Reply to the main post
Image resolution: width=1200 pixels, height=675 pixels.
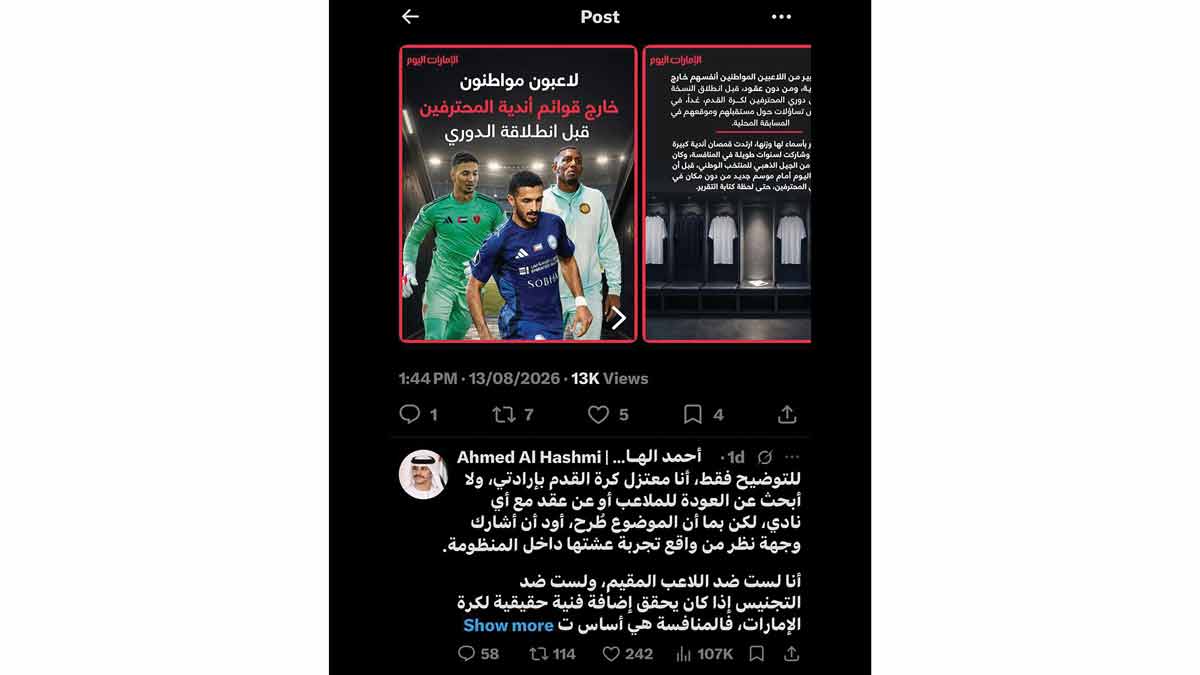418,414
